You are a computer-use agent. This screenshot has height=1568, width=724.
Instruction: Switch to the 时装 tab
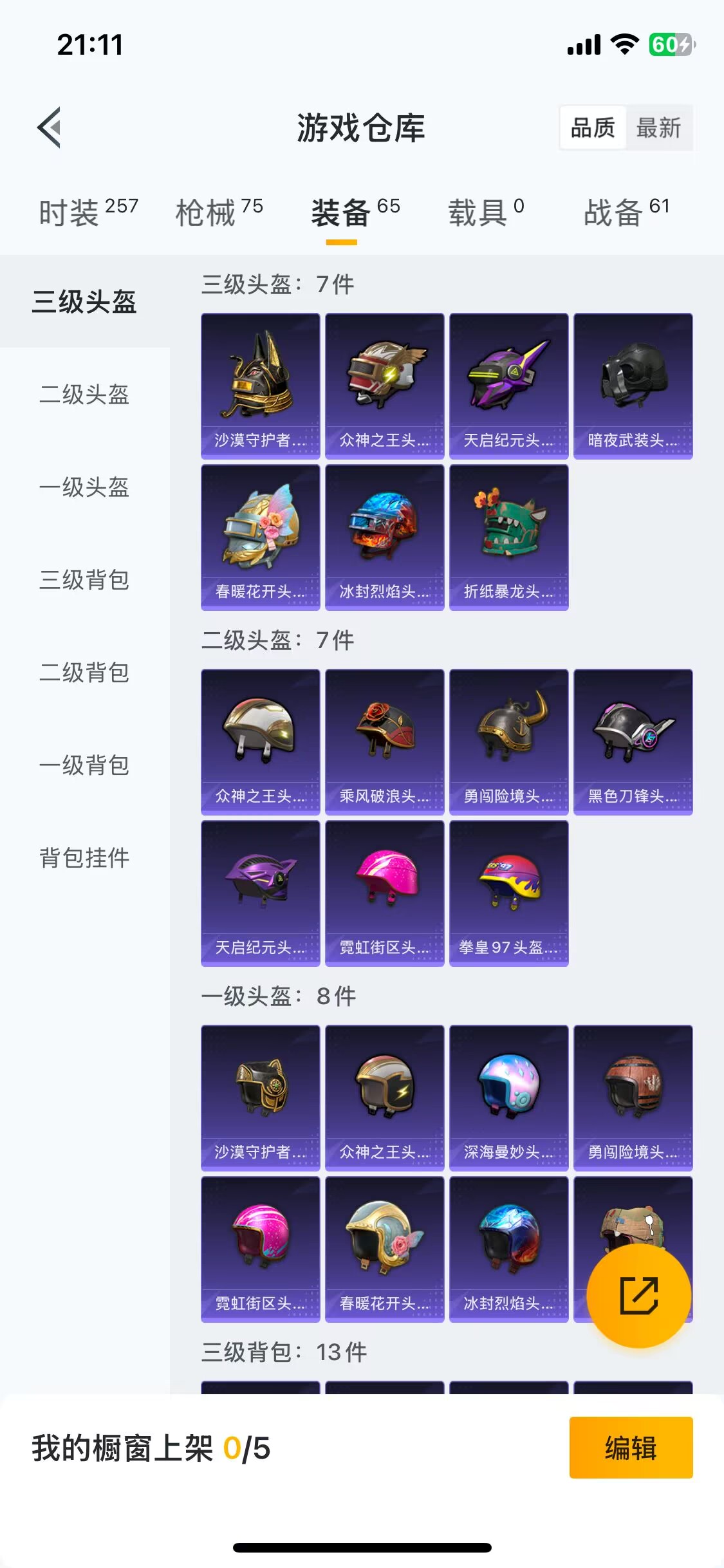88,212
